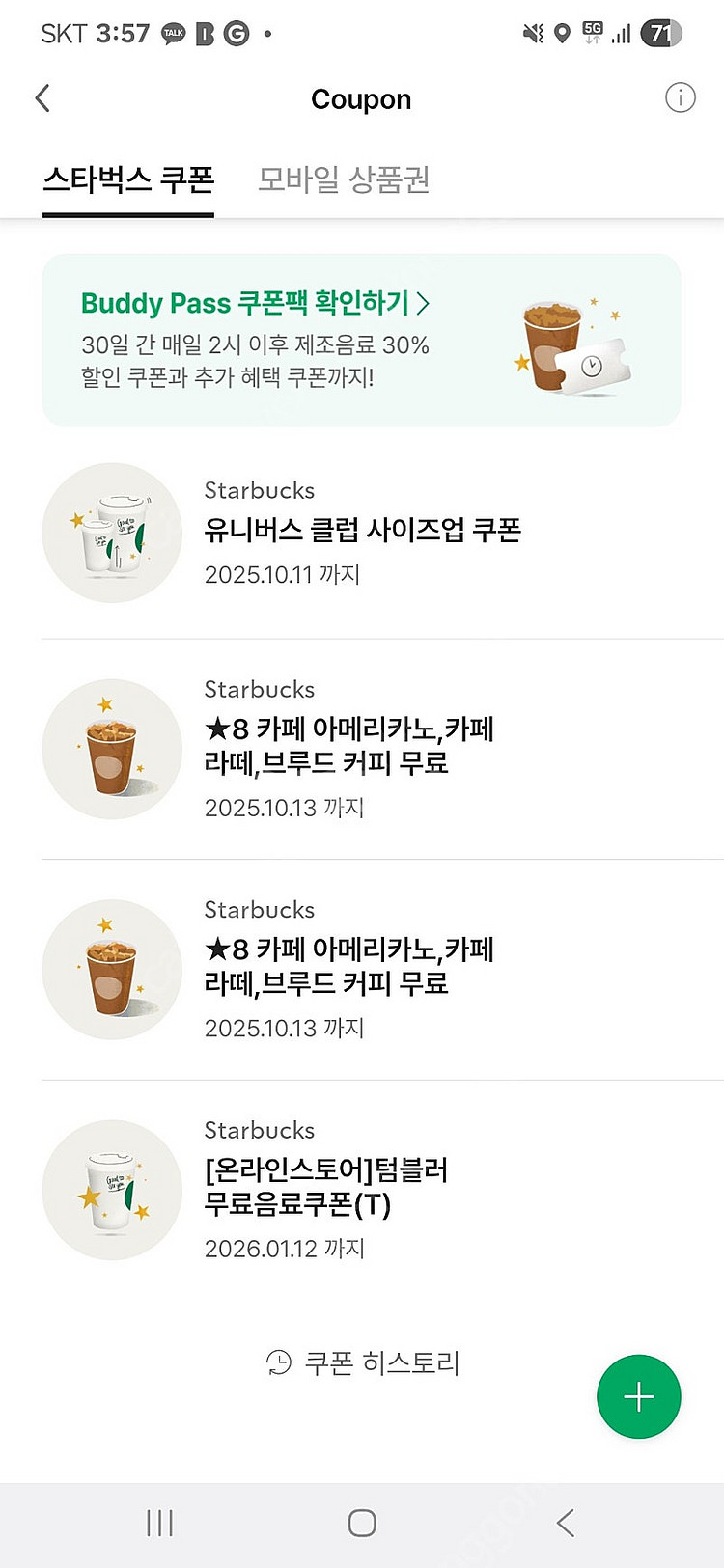Select the 스타벅스 쿠폰 tab
Viewport: 724px width, 1568px height.
coord(128,179)
